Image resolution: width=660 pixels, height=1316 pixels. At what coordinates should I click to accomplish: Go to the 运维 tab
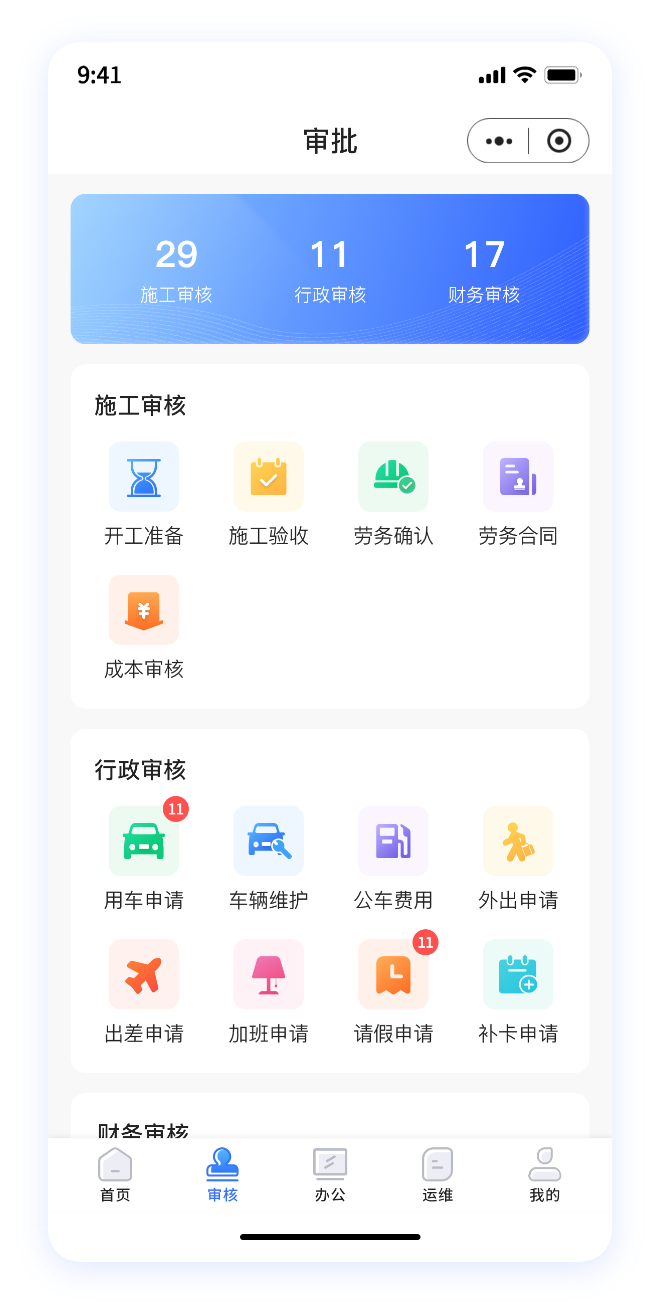(x=438, y=1174)
